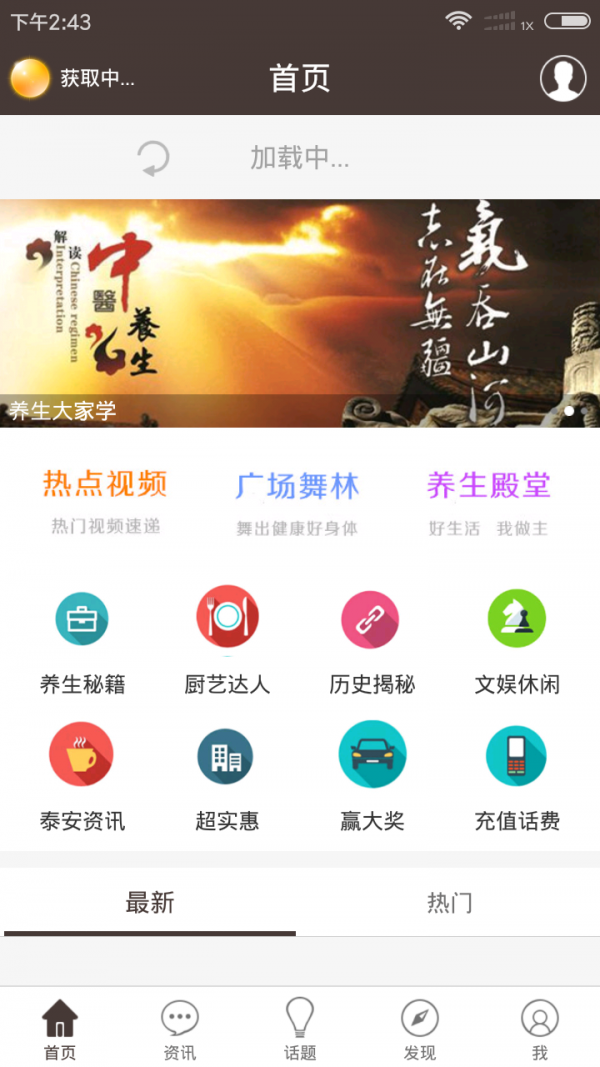
Task: Open 超实惠 deals
Action: [x=227, y=777]
